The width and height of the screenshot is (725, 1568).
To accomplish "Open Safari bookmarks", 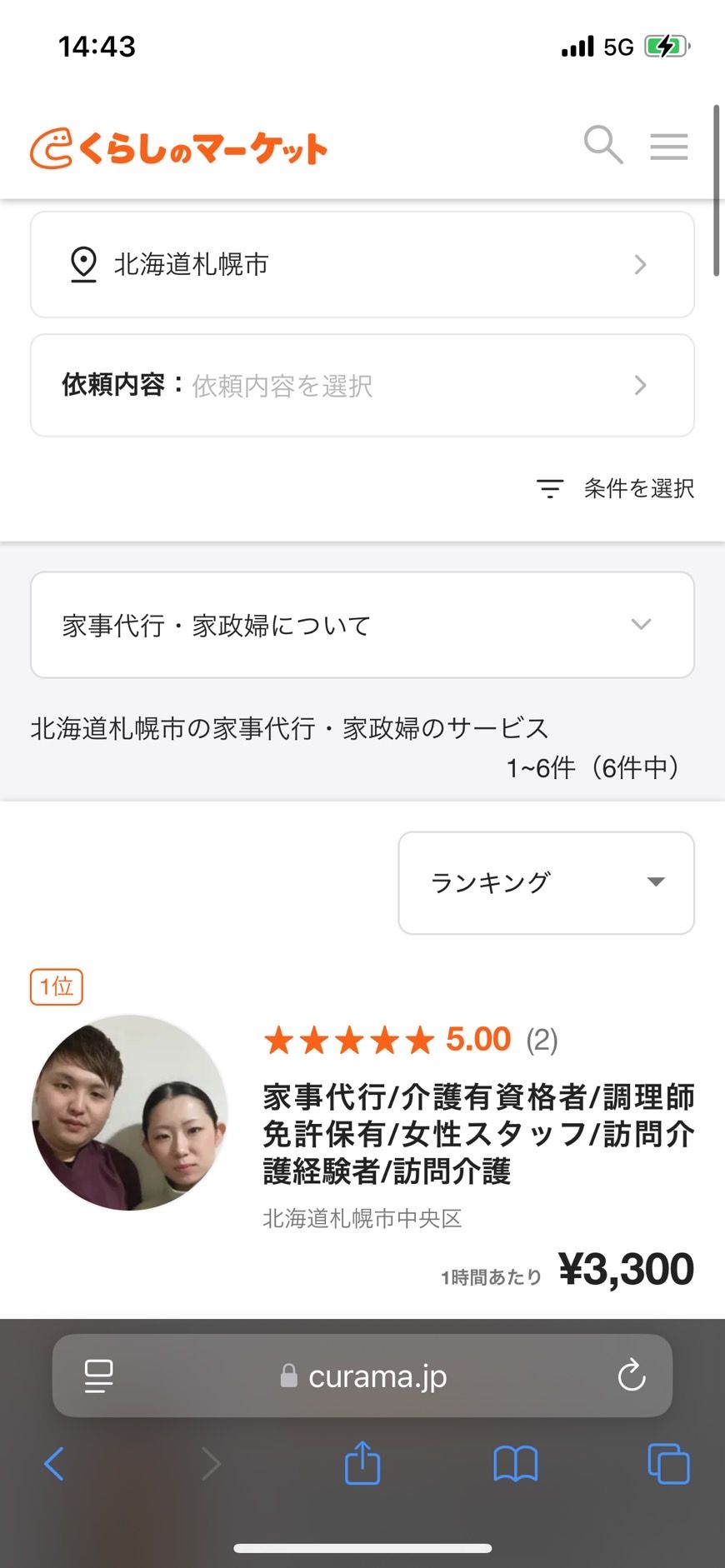I will (515, 1464).
